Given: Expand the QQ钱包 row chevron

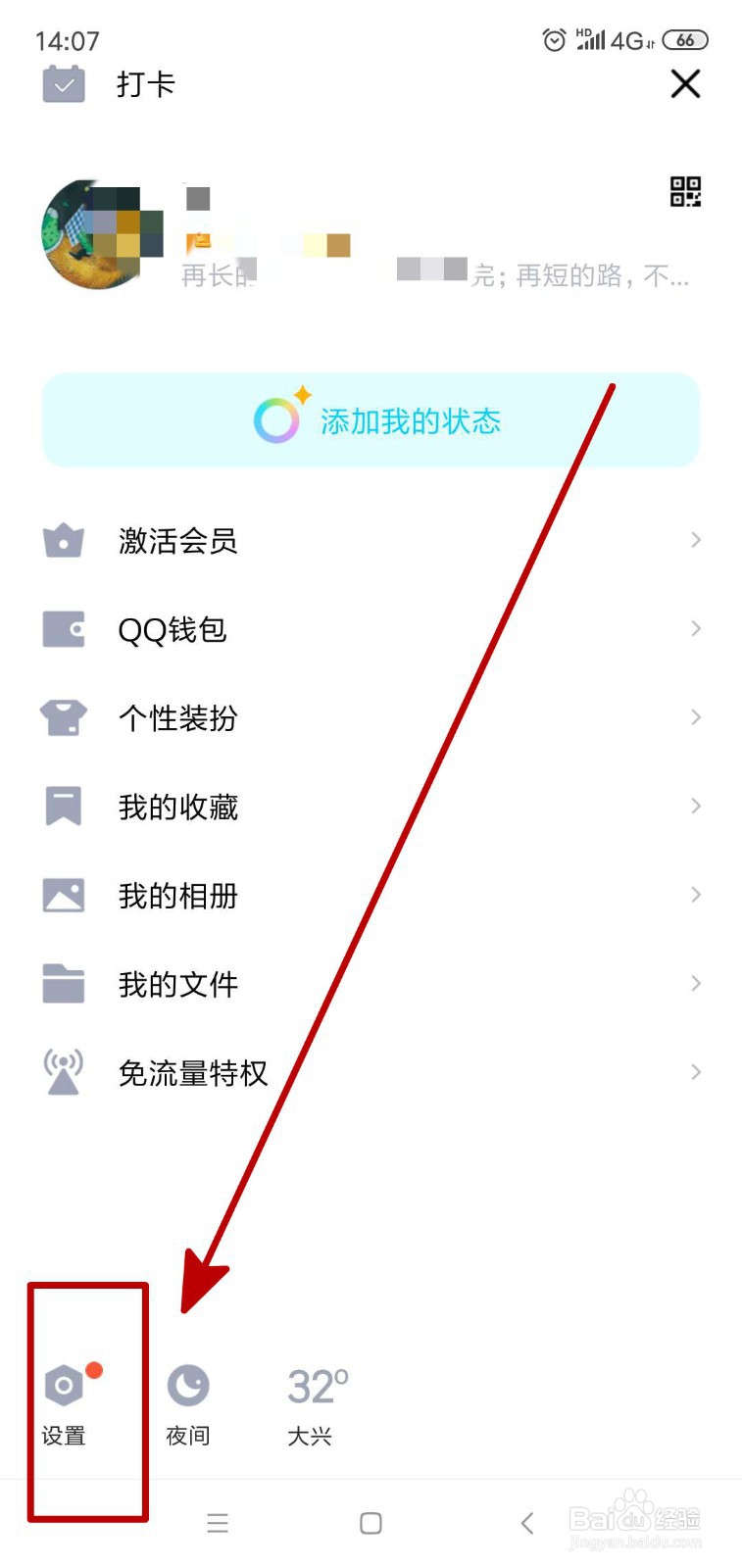Looking at the screenshot, I should 695,628.
